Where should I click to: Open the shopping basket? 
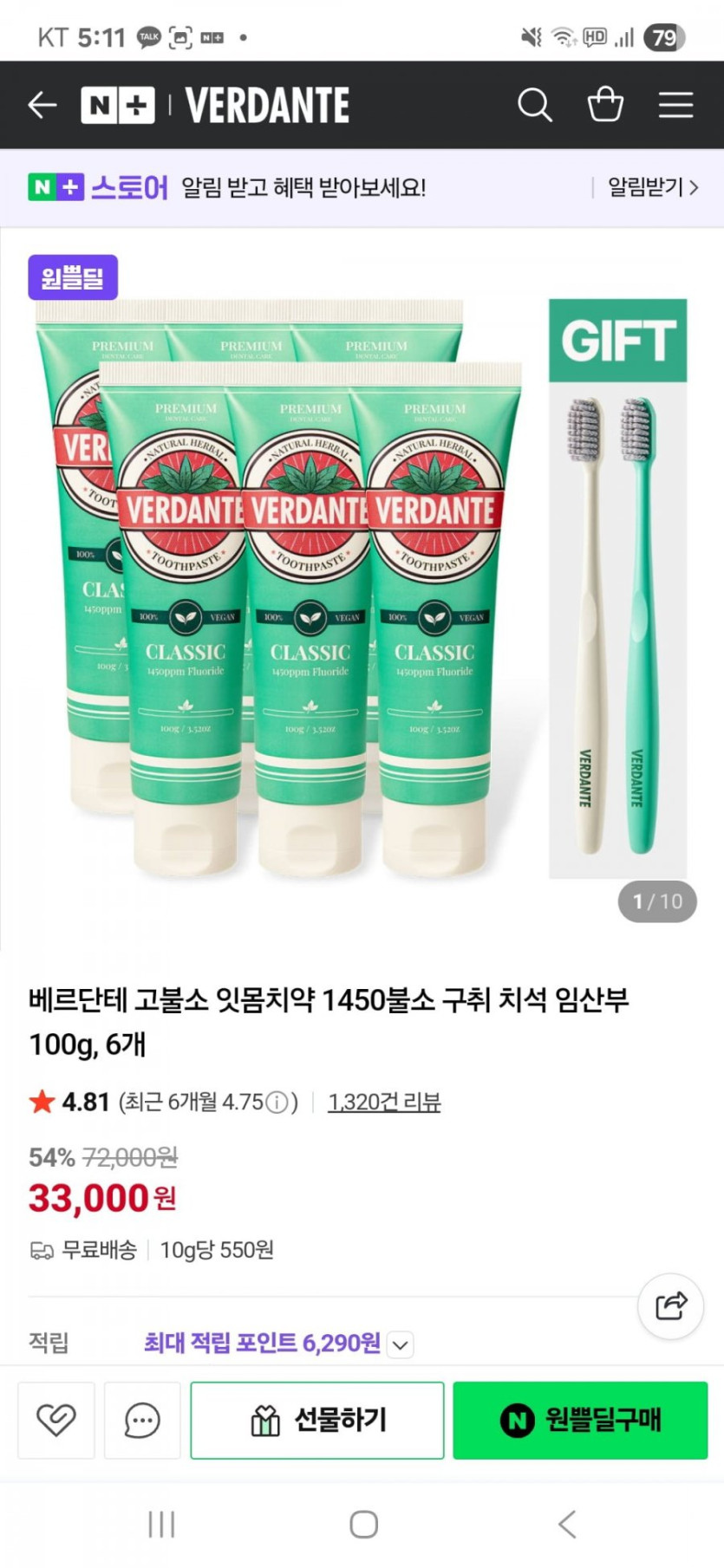605,106
